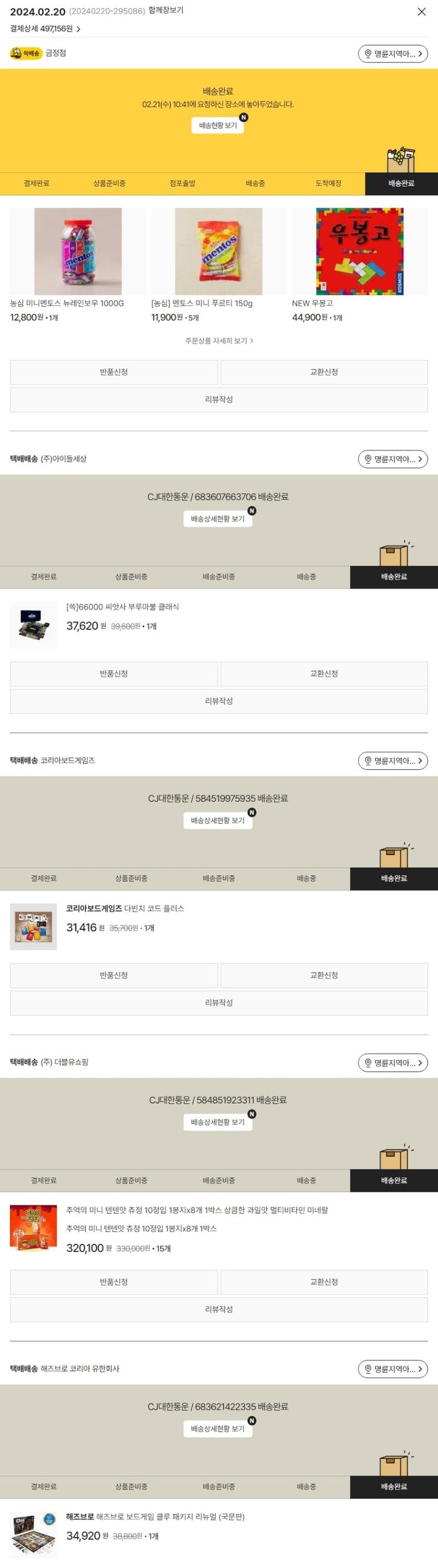This screenshot has width=438, height=1568.
Task: Expand 주문상품 자세히 보기
Action: pos(218,341)
